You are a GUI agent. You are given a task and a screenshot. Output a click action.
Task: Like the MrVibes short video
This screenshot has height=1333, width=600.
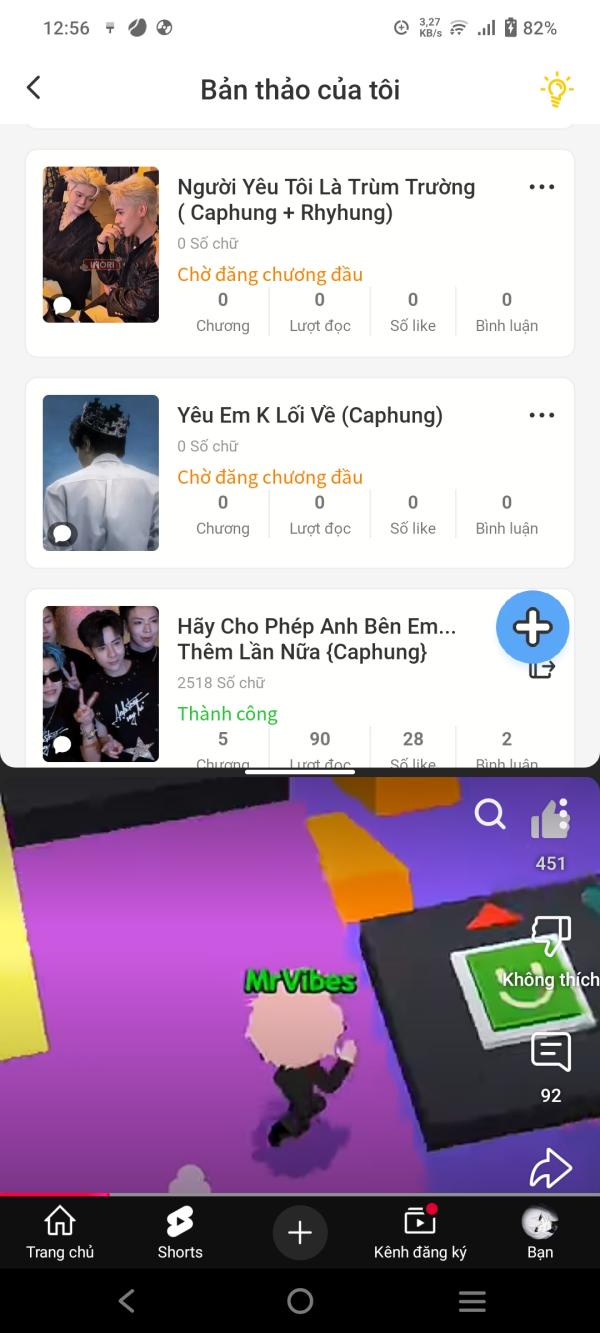click(x=550, y=822)
